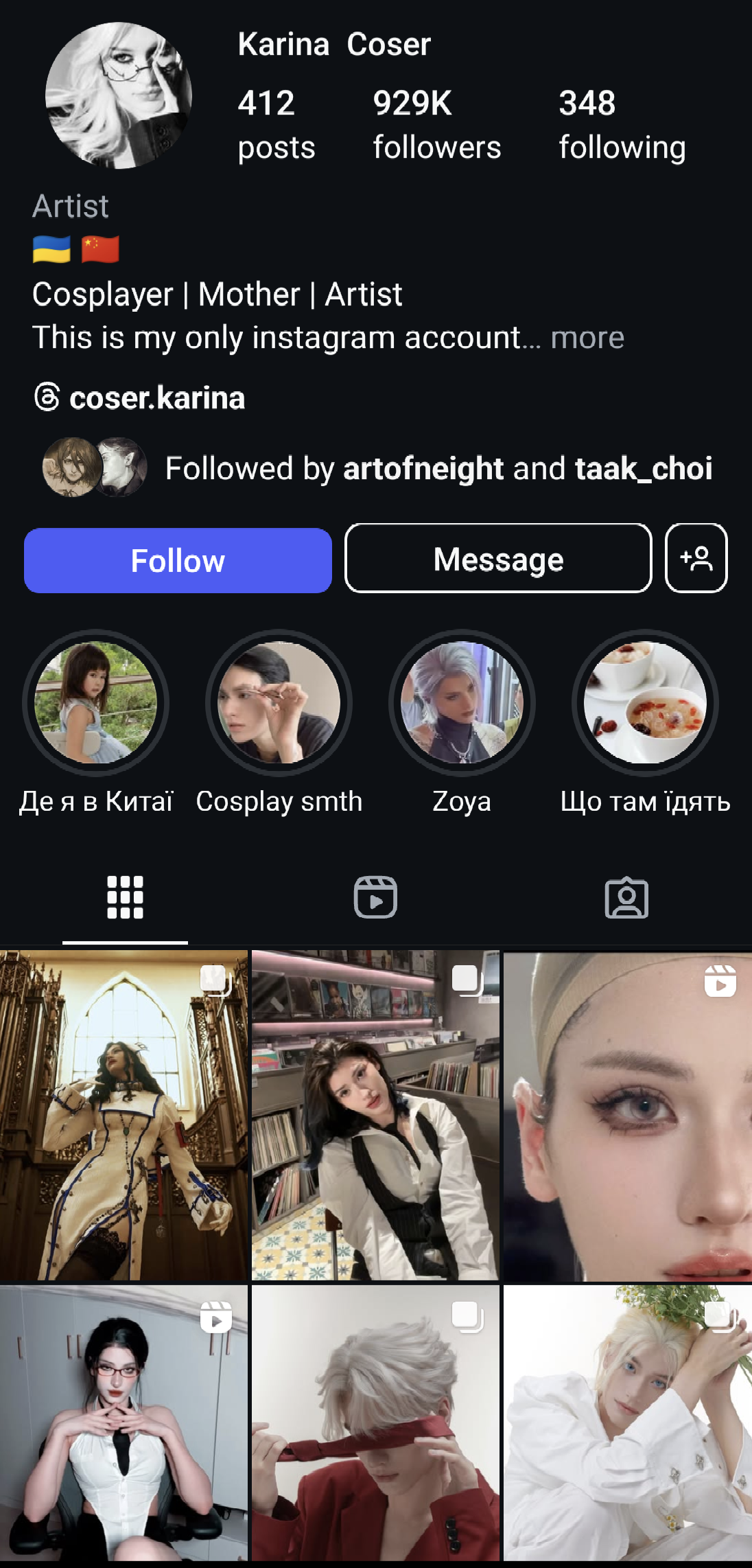Viewport: 752px width, 1568px height.
Task: Open the Що там їдять highlight
Action: point(645,703)
